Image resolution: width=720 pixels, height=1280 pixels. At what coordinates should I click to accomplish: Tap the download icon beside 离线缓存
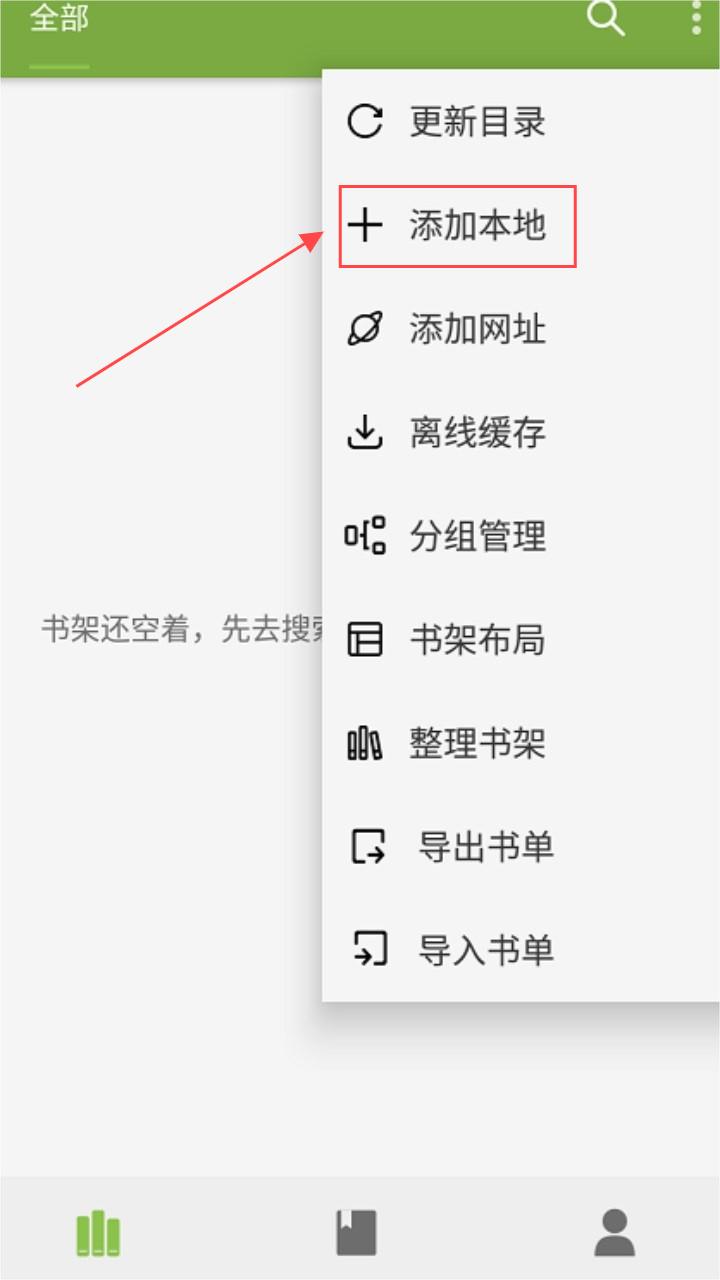click(366, 432)
